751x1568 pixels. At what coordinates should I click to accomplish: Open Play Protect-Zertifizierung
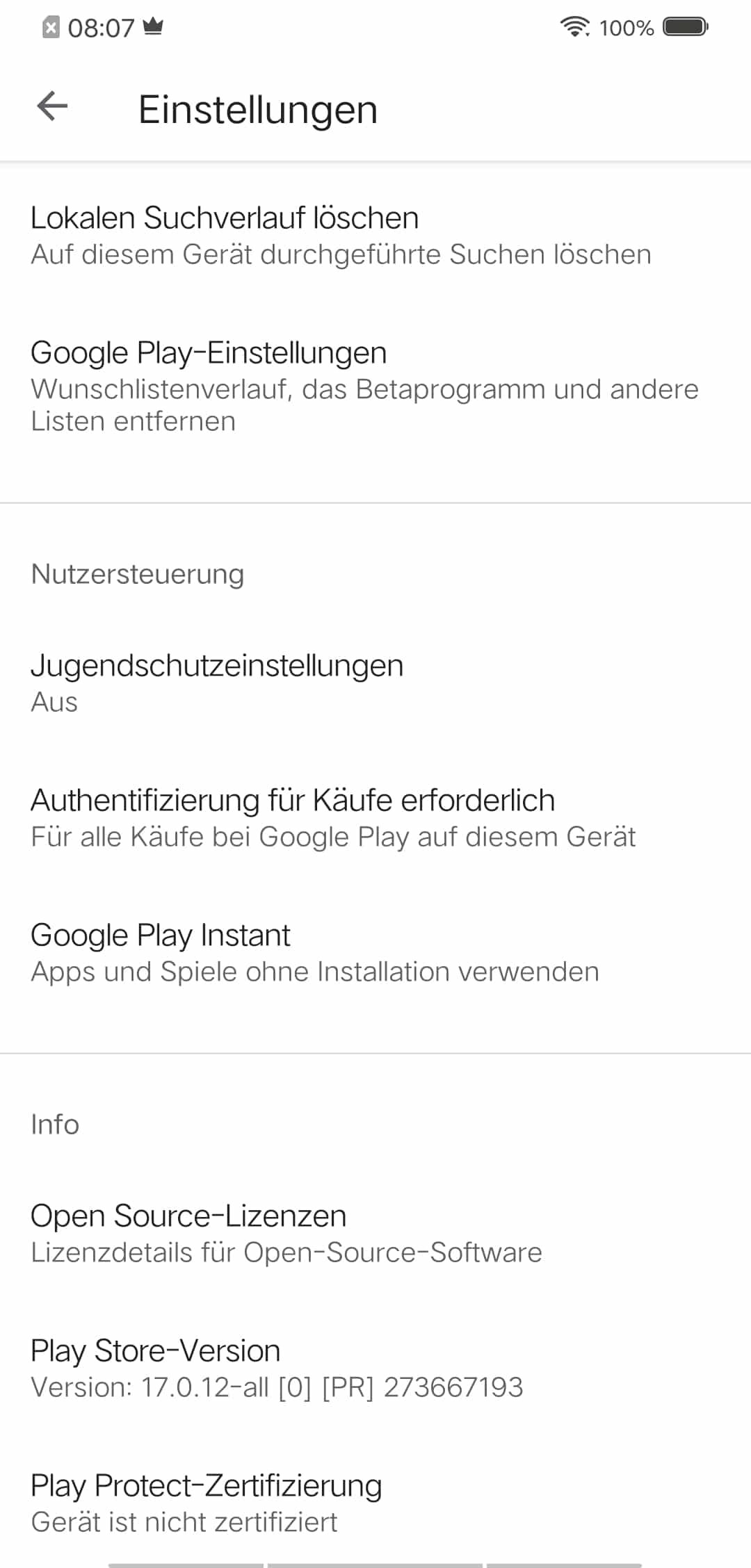tap(375, 1503)
